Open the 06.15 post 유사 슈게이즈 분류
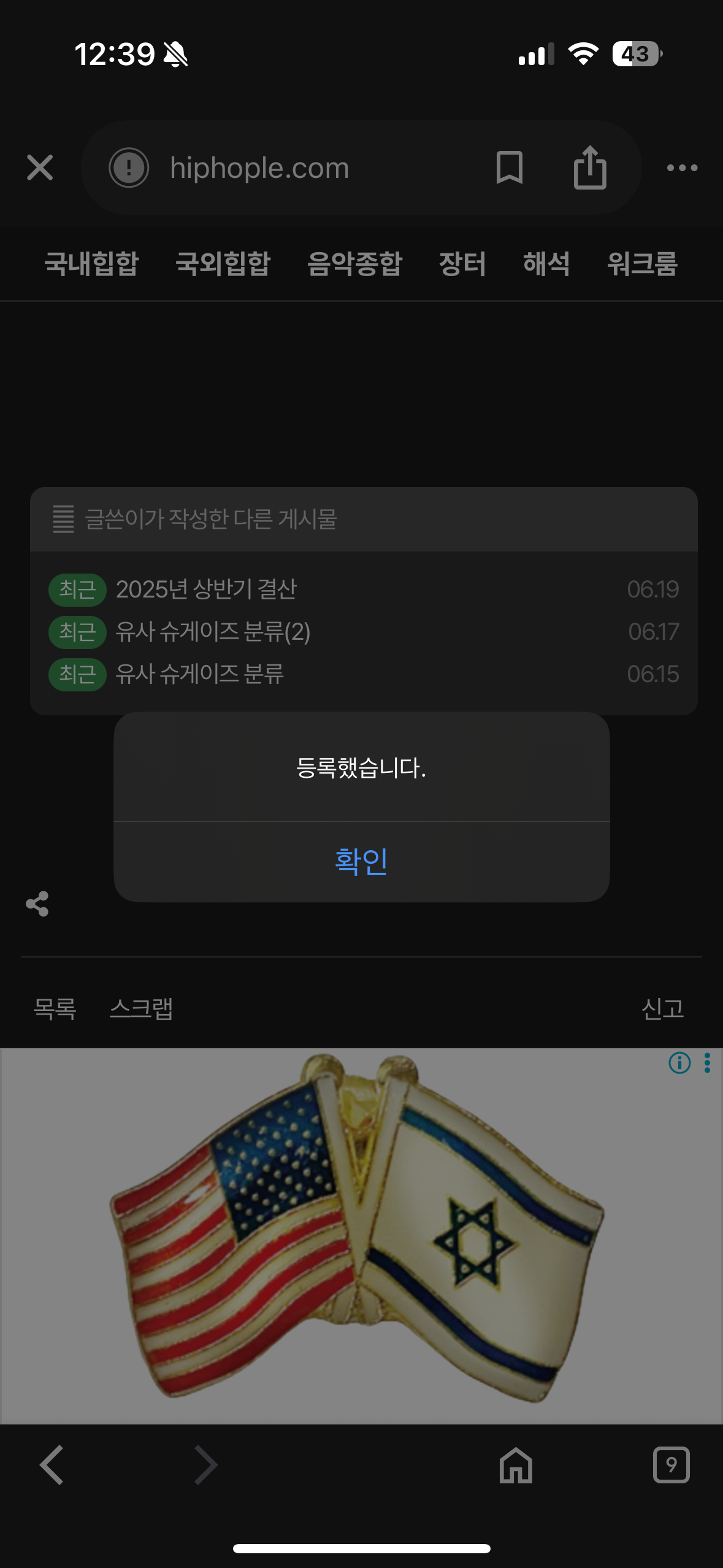The image size is (723, 1568). click(x=199, y=674)
